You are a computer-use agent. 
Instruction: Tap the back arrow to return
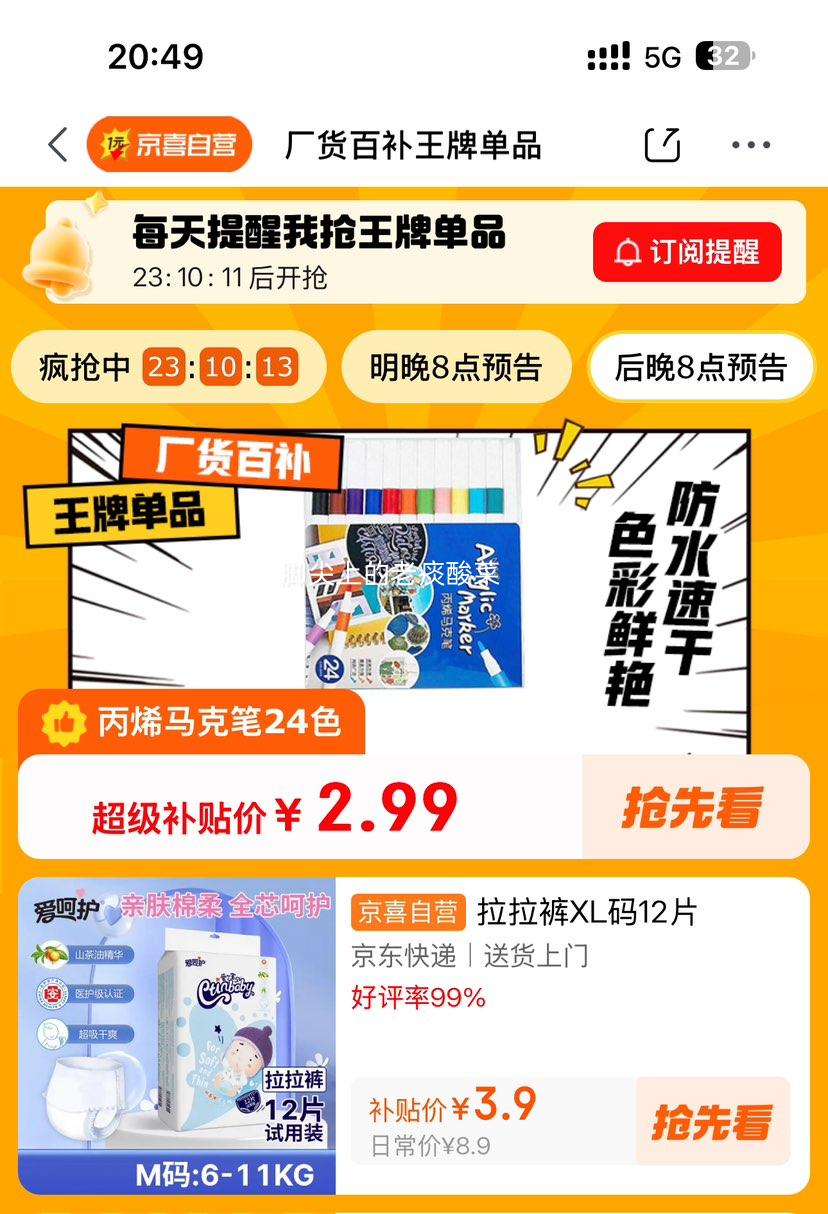(57, 144)
